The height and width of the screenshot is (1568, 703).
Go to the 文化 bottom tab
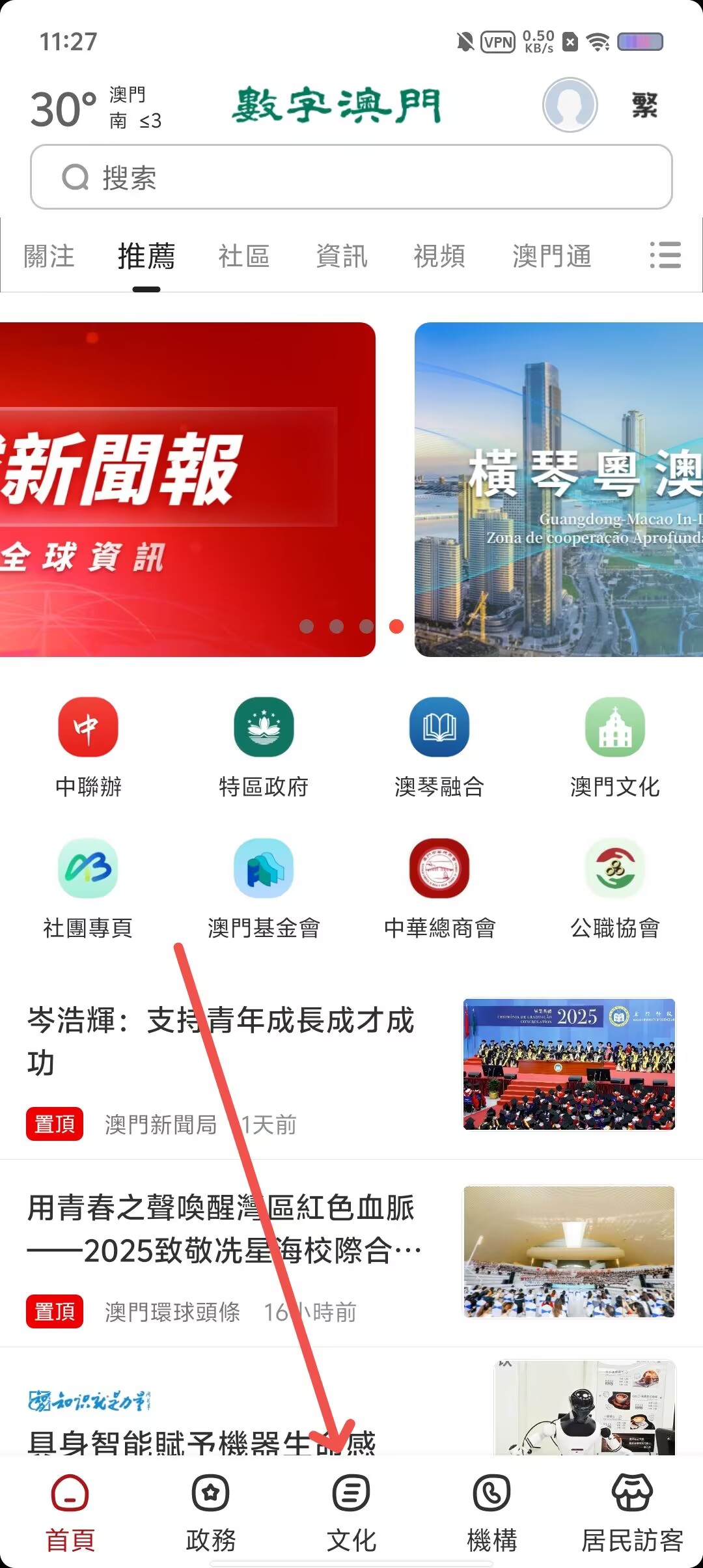tap(351, 1513)
